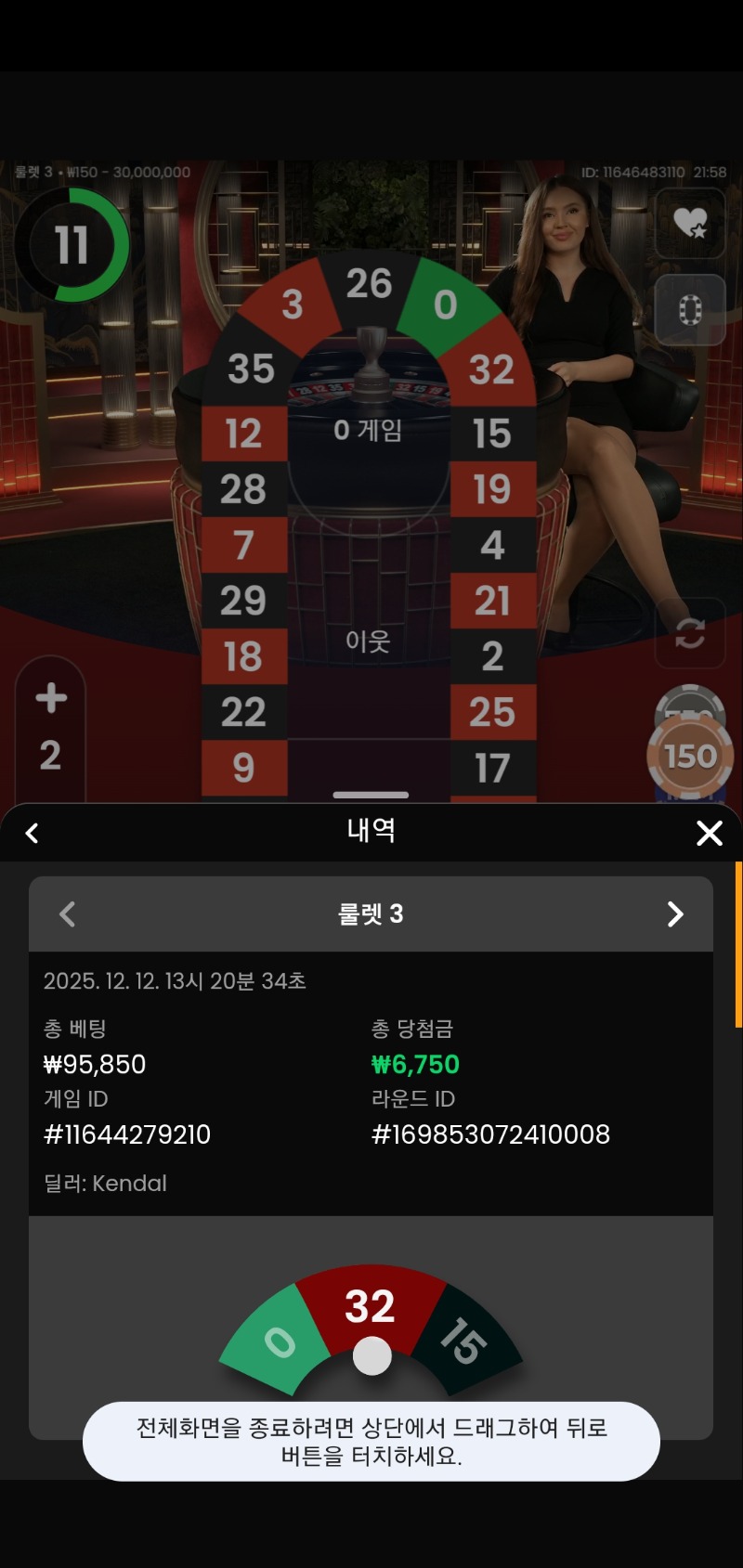This screenshot has width=743, height=1568.
Task: Select number 28 on the racetrack
Action: [243, 489]
